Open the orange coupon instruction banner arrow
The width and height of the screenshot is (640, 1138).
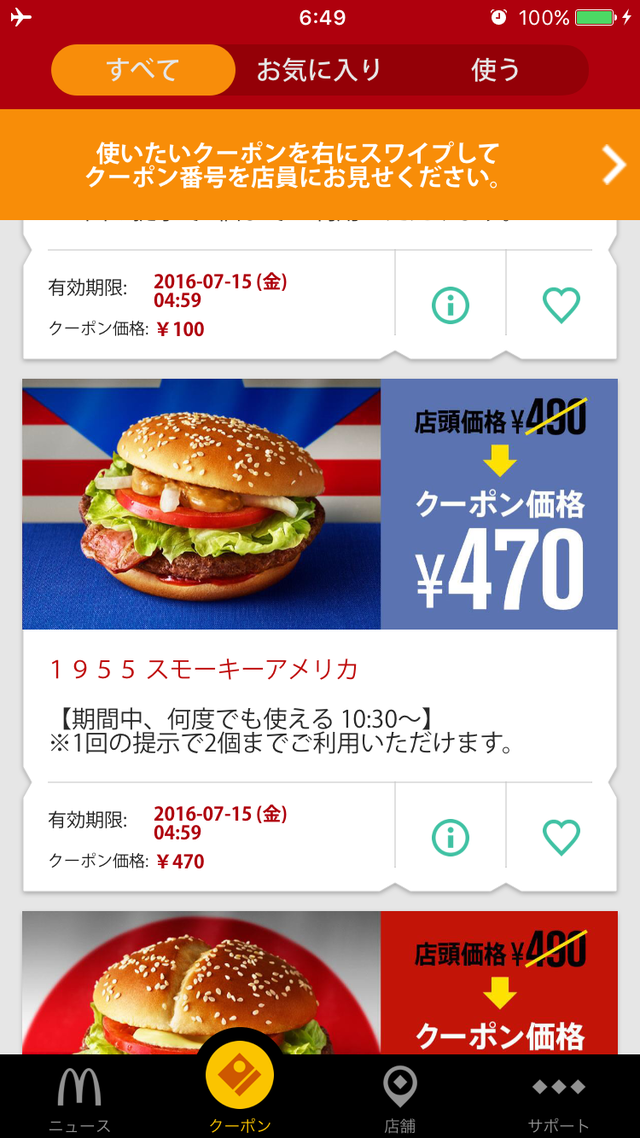coord(612,166)
